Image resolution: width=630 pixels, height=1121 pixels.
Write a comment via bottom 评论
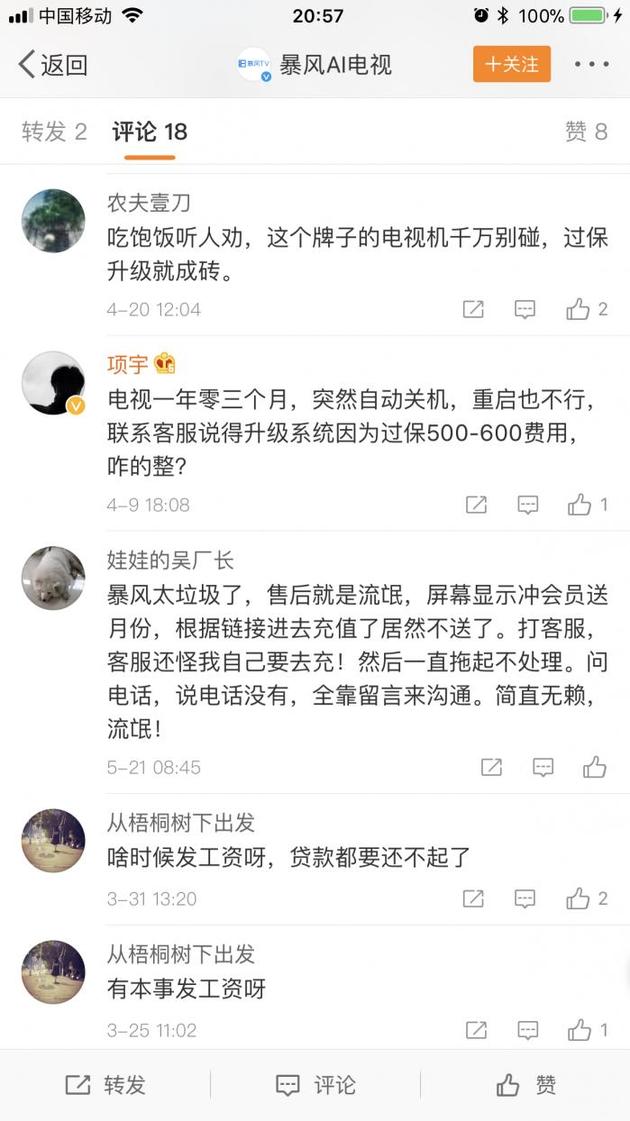pyautogui.click(x=315, y=1085)
